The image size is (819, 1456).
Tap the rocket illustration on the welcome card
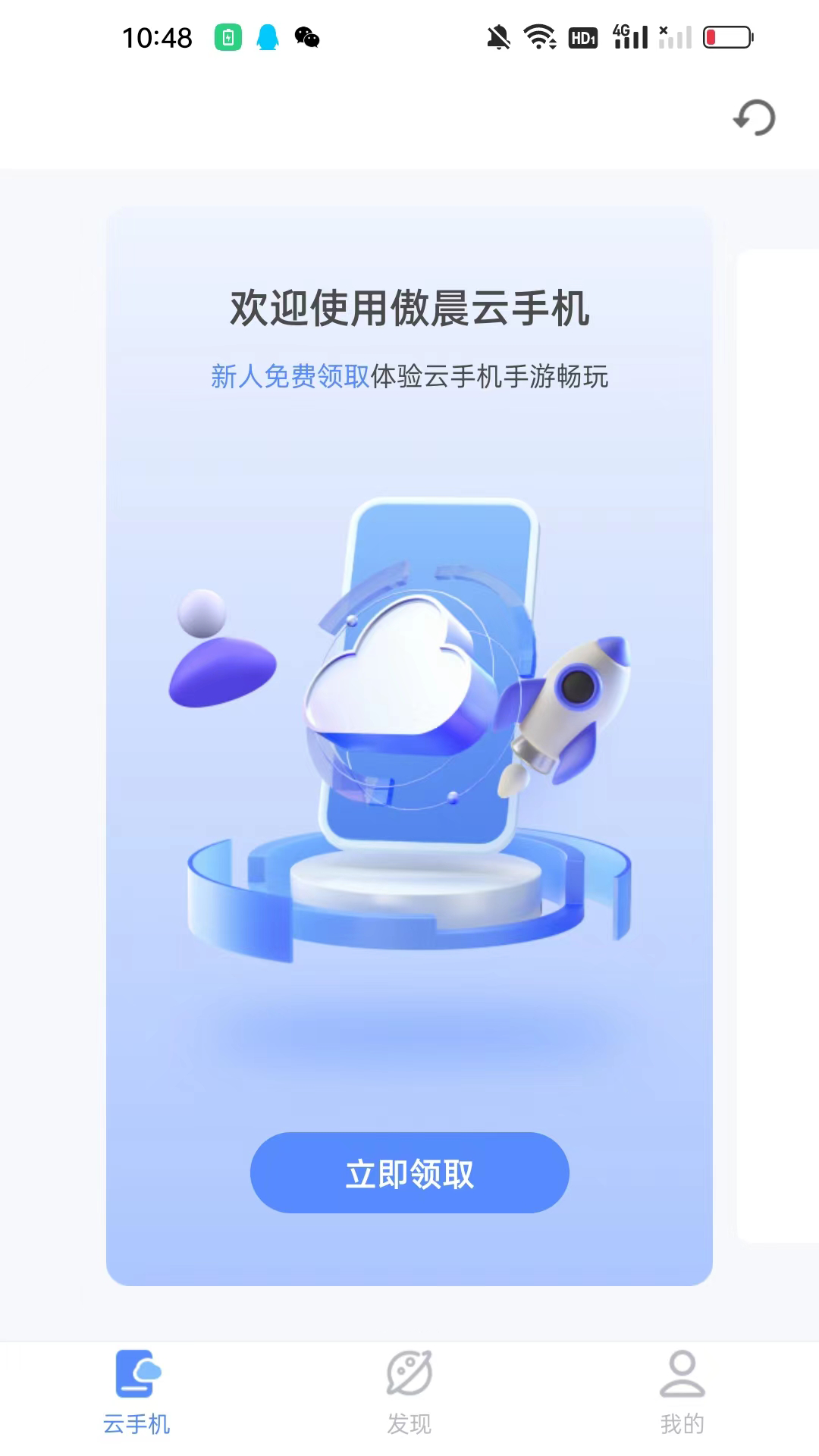pos(576,705)
